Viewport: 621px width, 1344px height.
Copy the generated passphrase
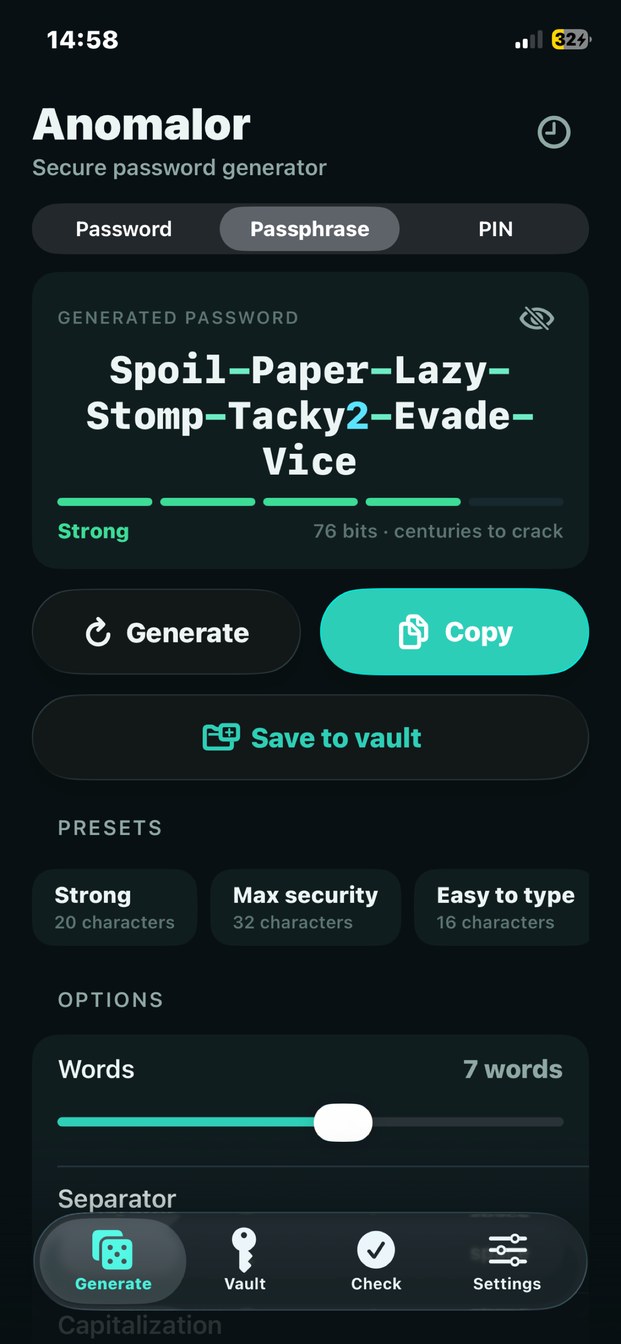point(454,632)
